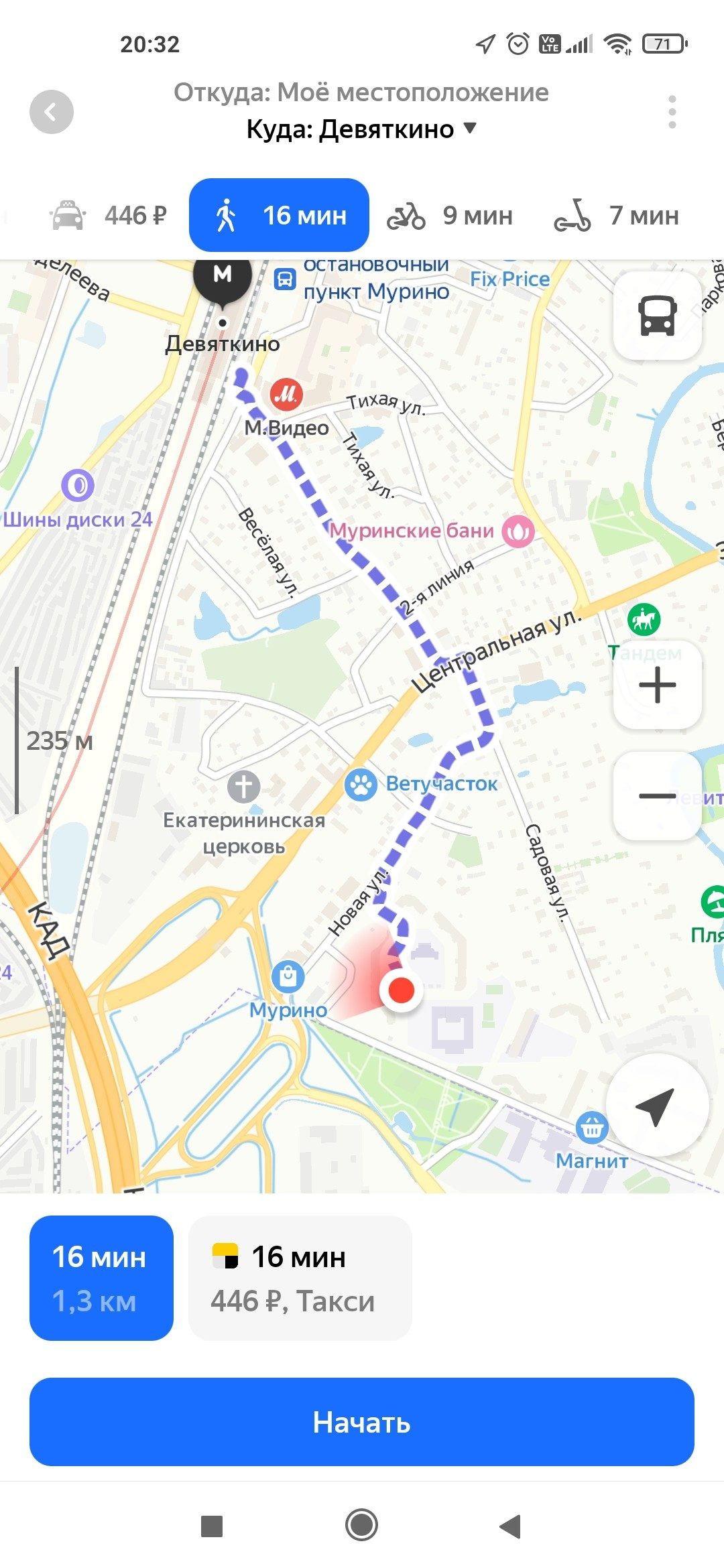Go home via system navigation circle
Image resolution: width=724 pixels, height=1568 pixels.
362,1526
